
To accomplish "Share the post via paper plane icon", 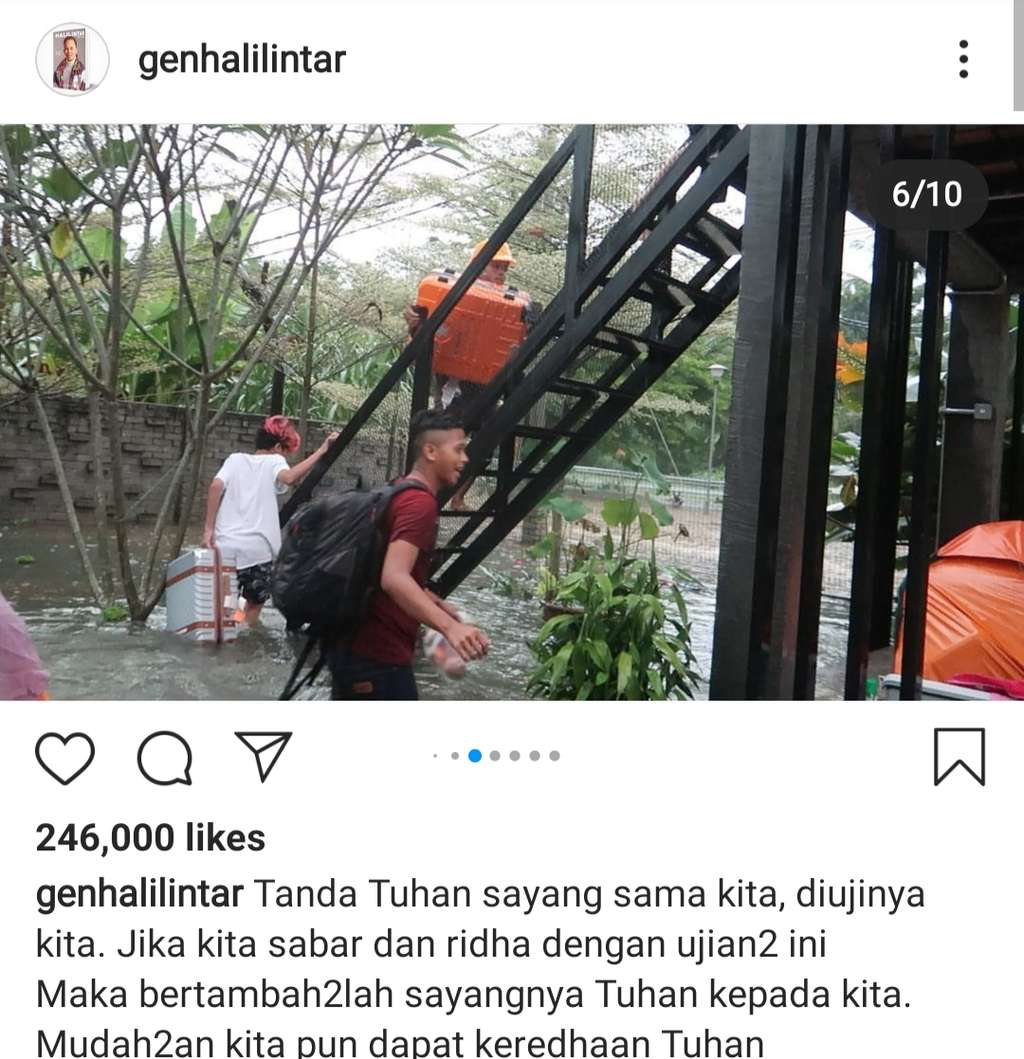I will [x=263, y=755].
